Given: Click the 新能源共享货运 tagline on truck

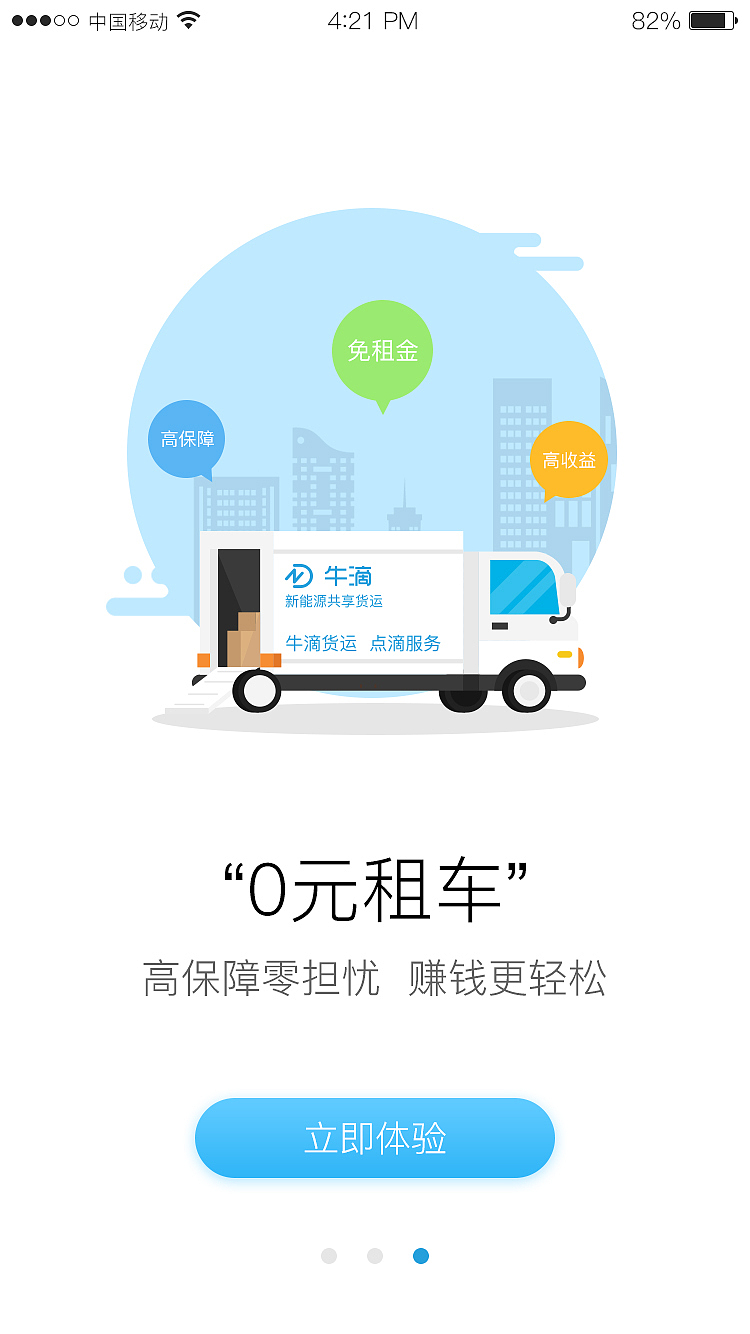Looking at the screenshot, I should (x=333, y=600).
